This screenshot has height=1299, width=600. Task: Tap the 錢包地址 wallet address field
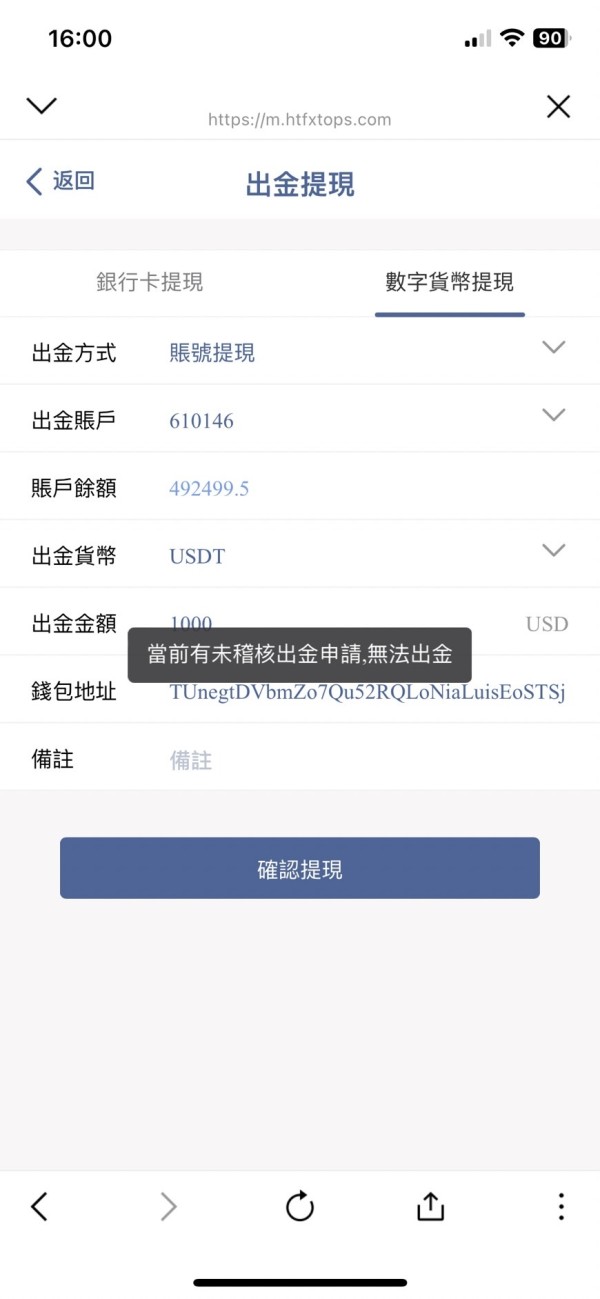pos(368,692)
